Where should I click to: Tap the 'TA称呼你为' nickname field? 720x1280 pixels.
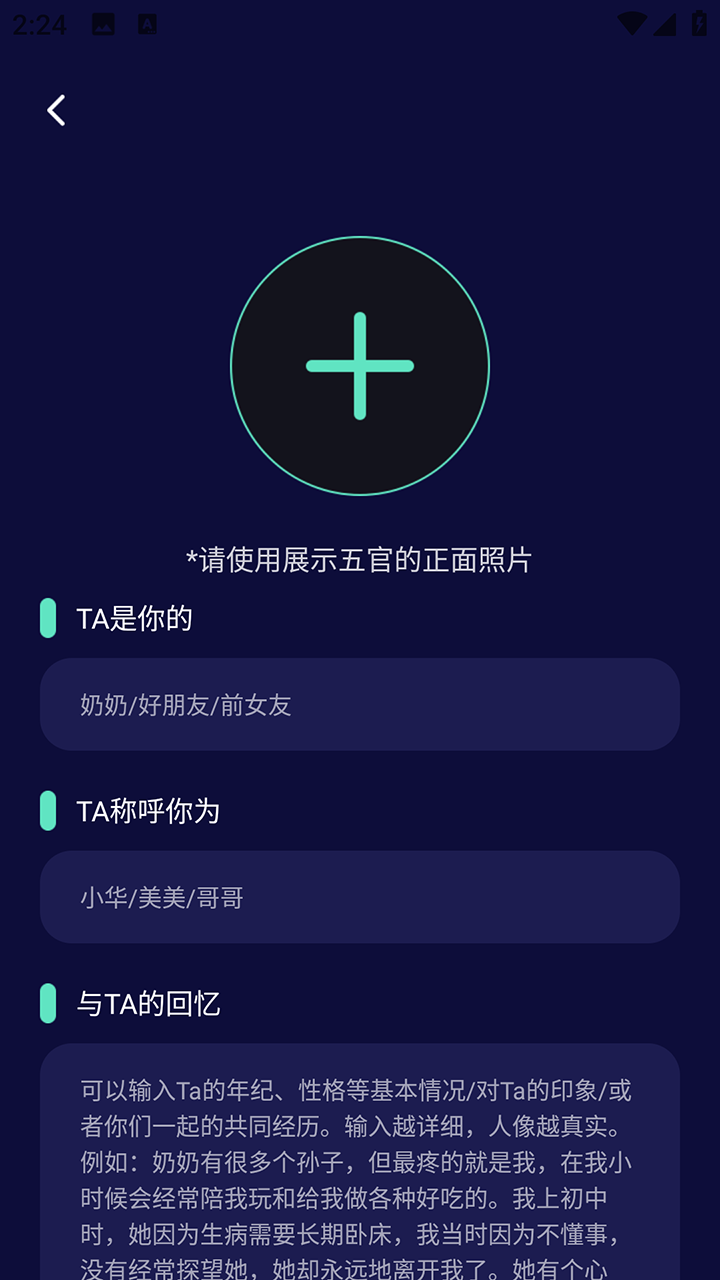pyautogui.click(x=360, y=897)
